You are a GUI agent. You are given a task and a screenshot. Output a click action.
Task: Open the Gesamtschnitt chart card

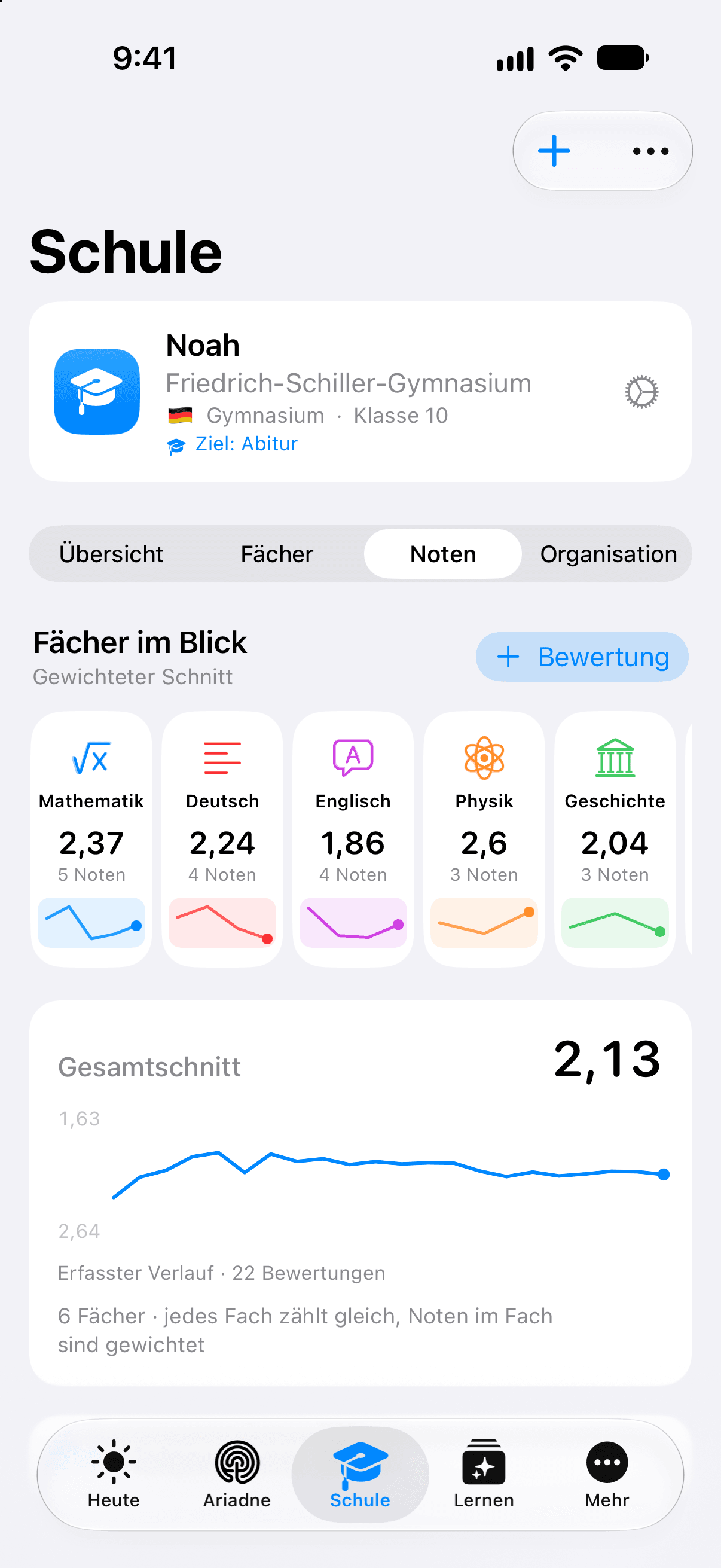click(360, 1192)
